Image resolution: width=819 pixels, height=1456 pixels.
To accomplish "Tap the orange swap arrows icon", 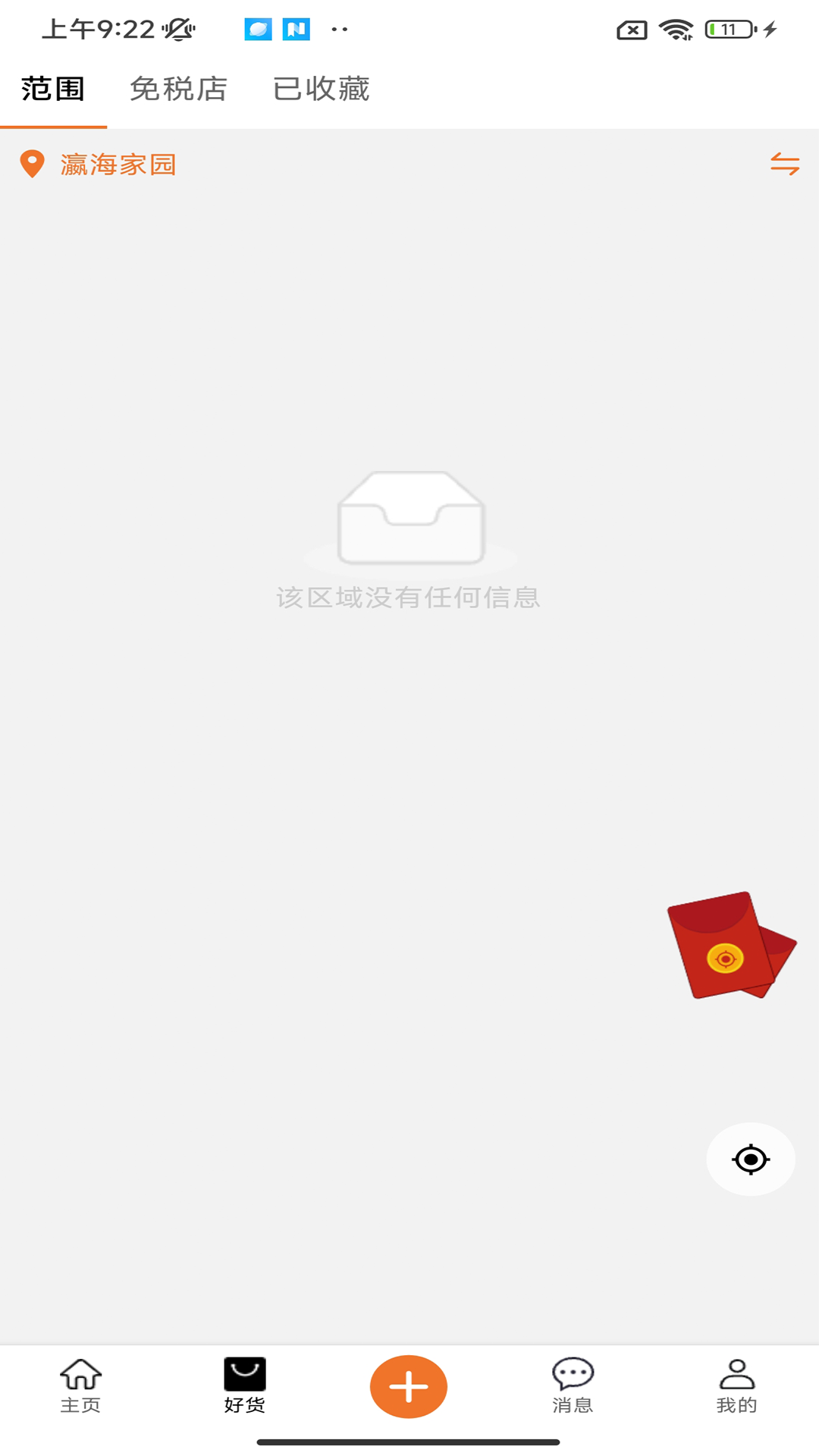I will (x=785, y=164).
